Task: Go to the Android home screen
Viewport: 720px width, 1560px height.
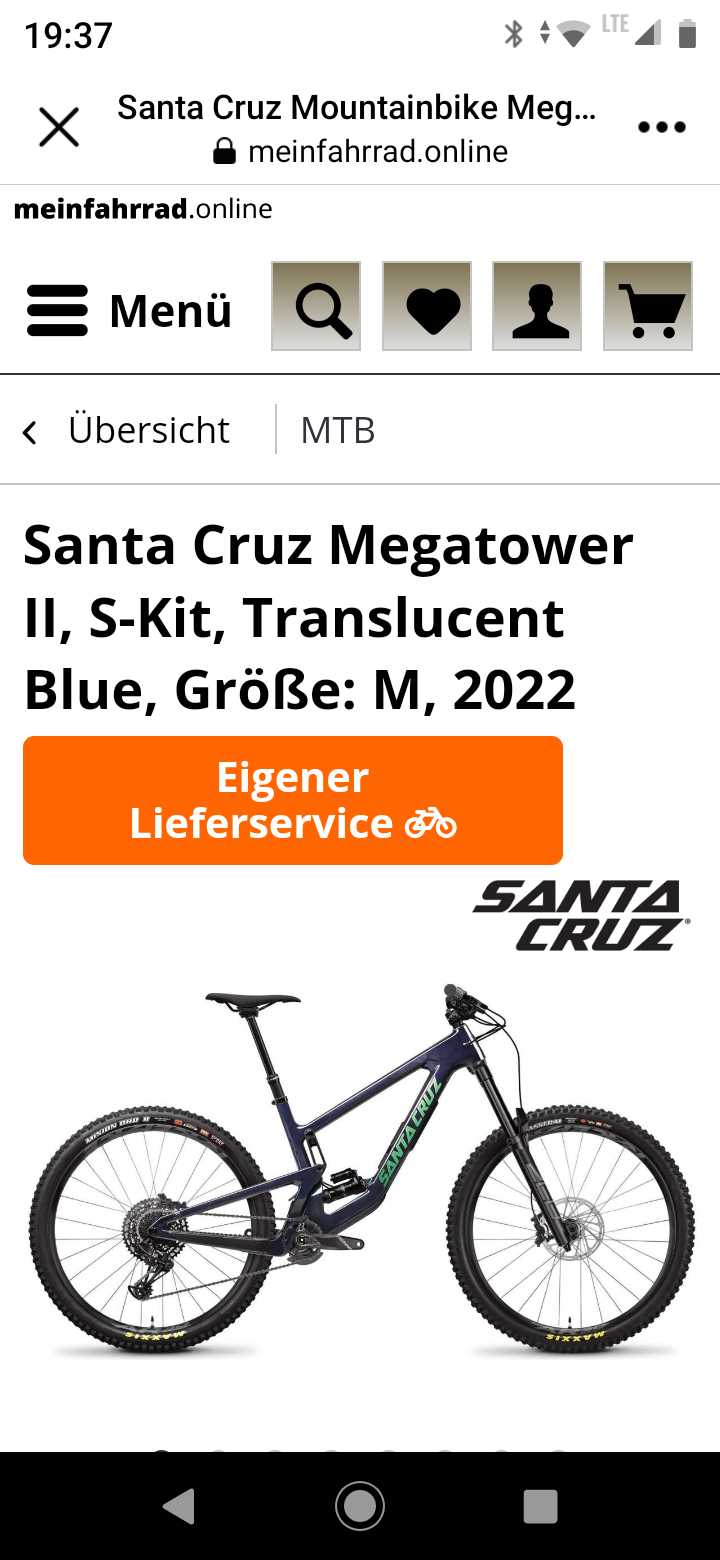Action: tap(360, 1506)
